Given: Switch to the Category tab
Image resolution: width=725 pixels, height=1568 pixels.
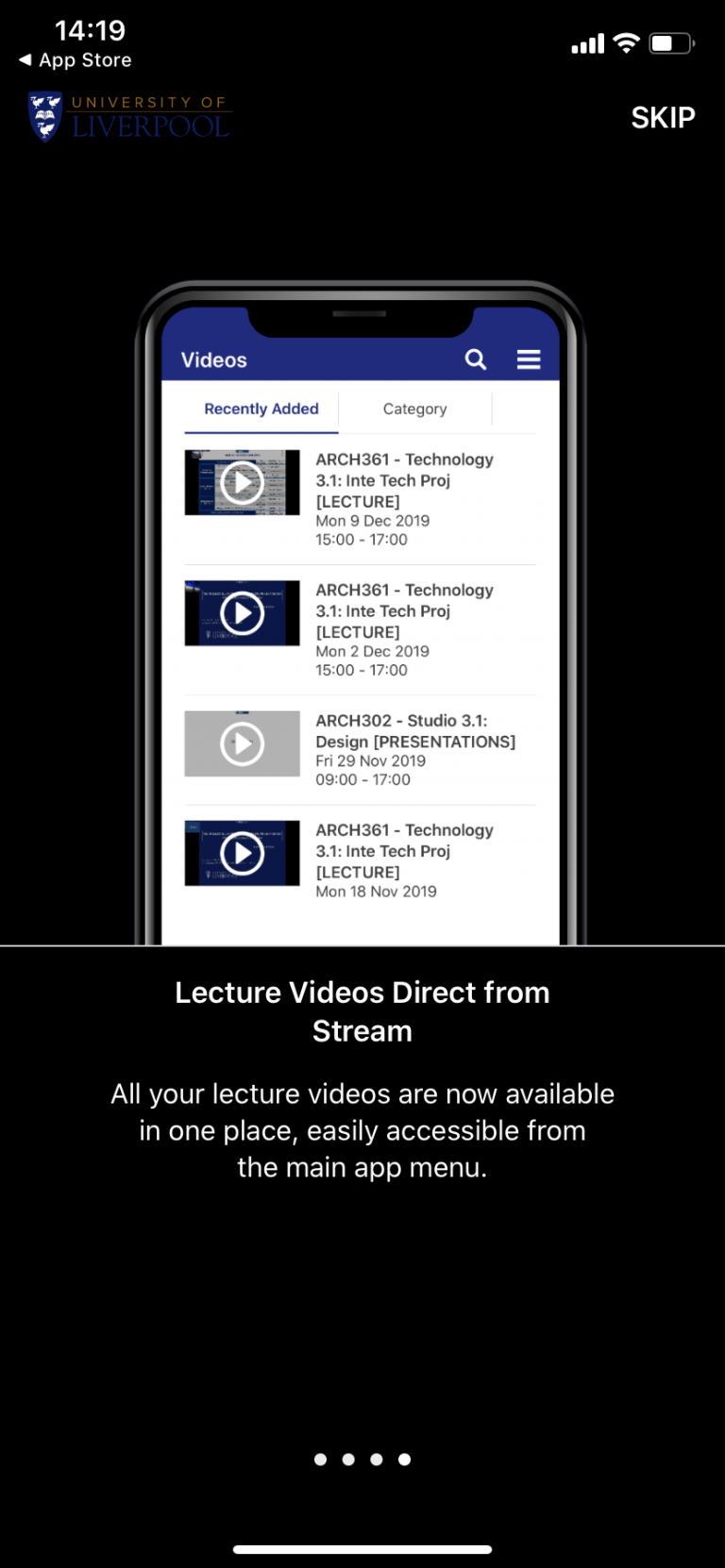Looking at the screenshot, I should click(x=414, y=409).
